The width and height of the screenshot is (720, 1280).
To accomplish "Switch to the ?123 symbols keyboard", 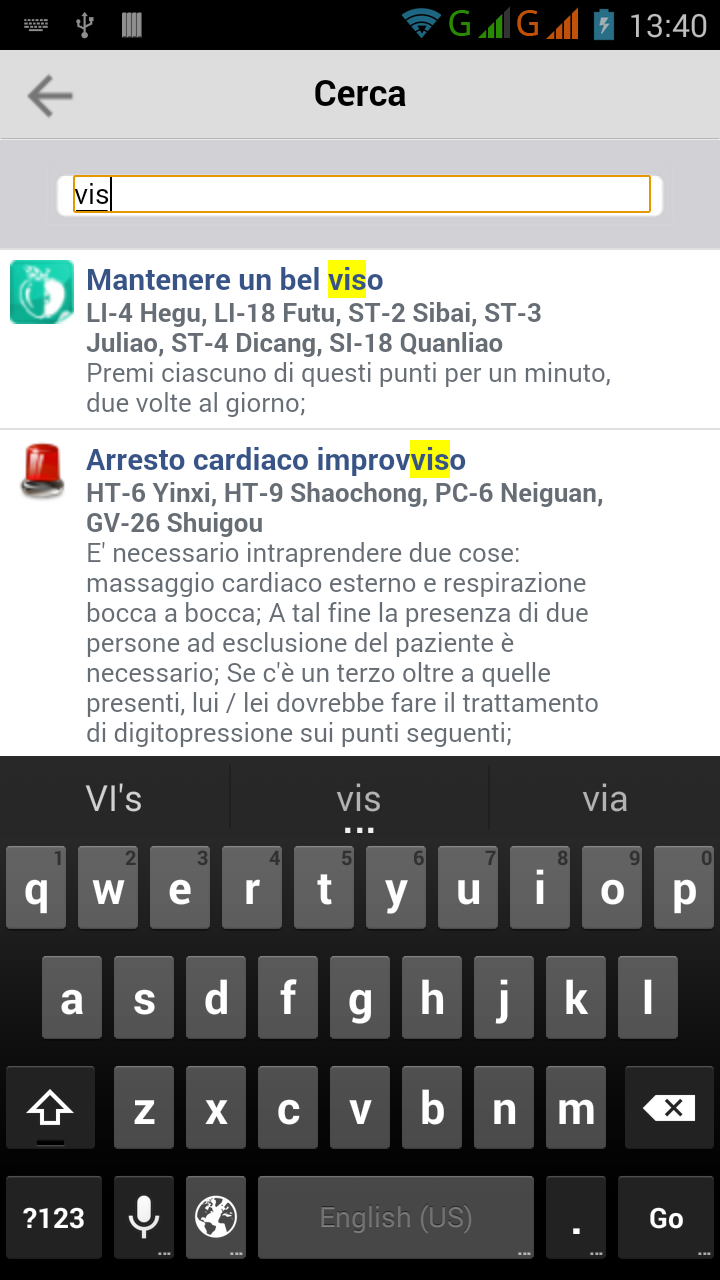I will (x=53, y=1217).
